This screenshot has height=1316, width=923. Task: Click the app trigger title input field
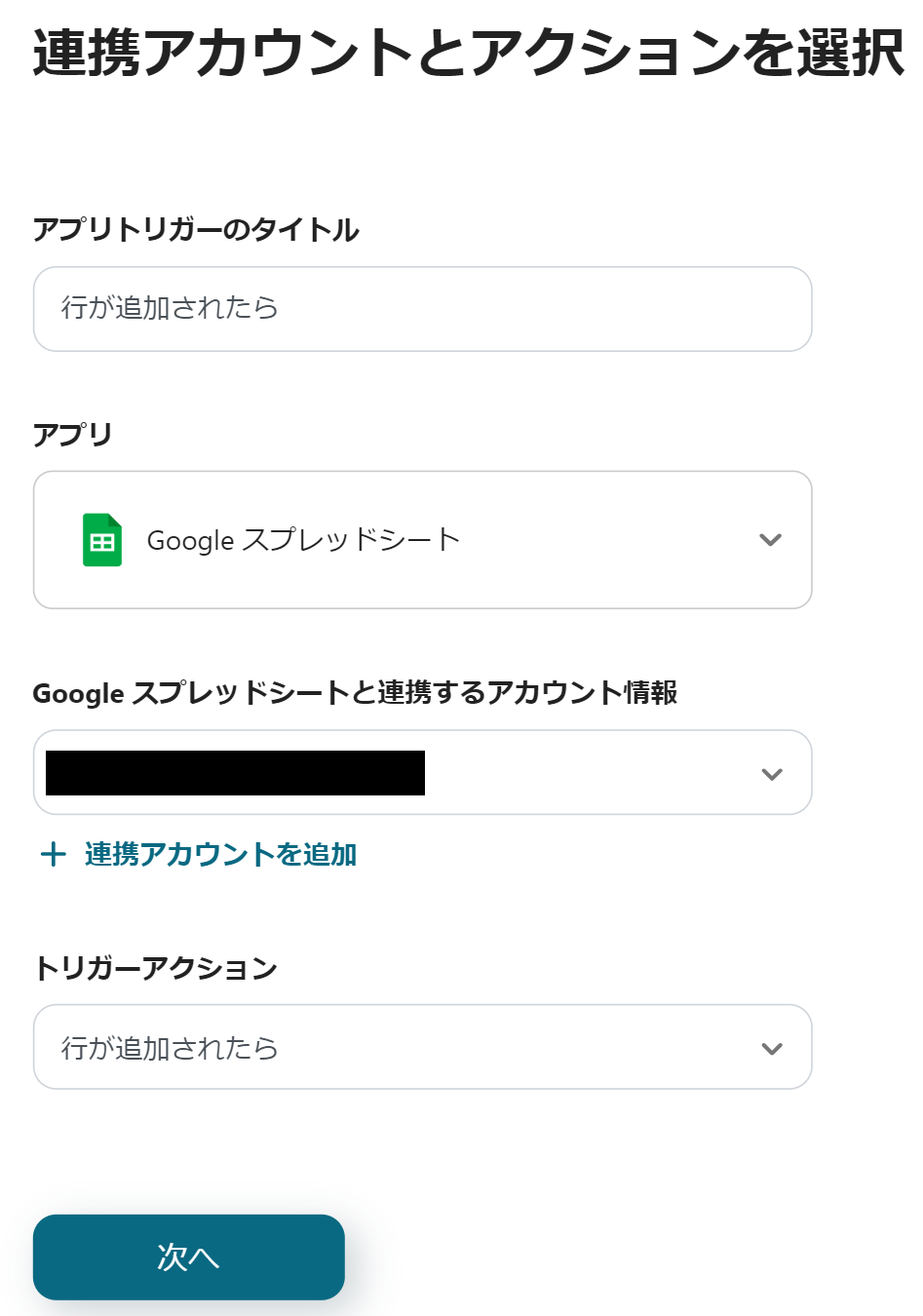[422, 309]
